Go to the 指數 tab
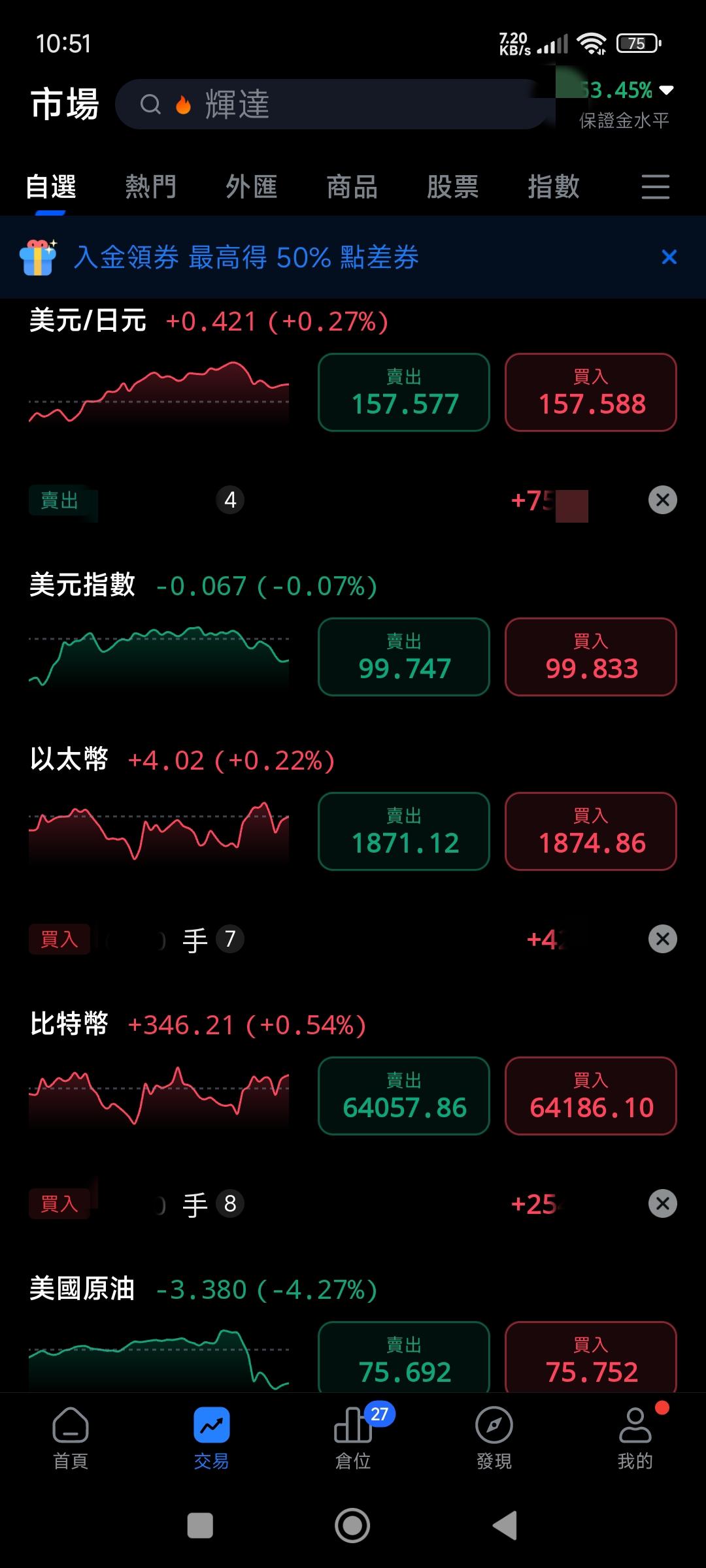 coord(554,187)
